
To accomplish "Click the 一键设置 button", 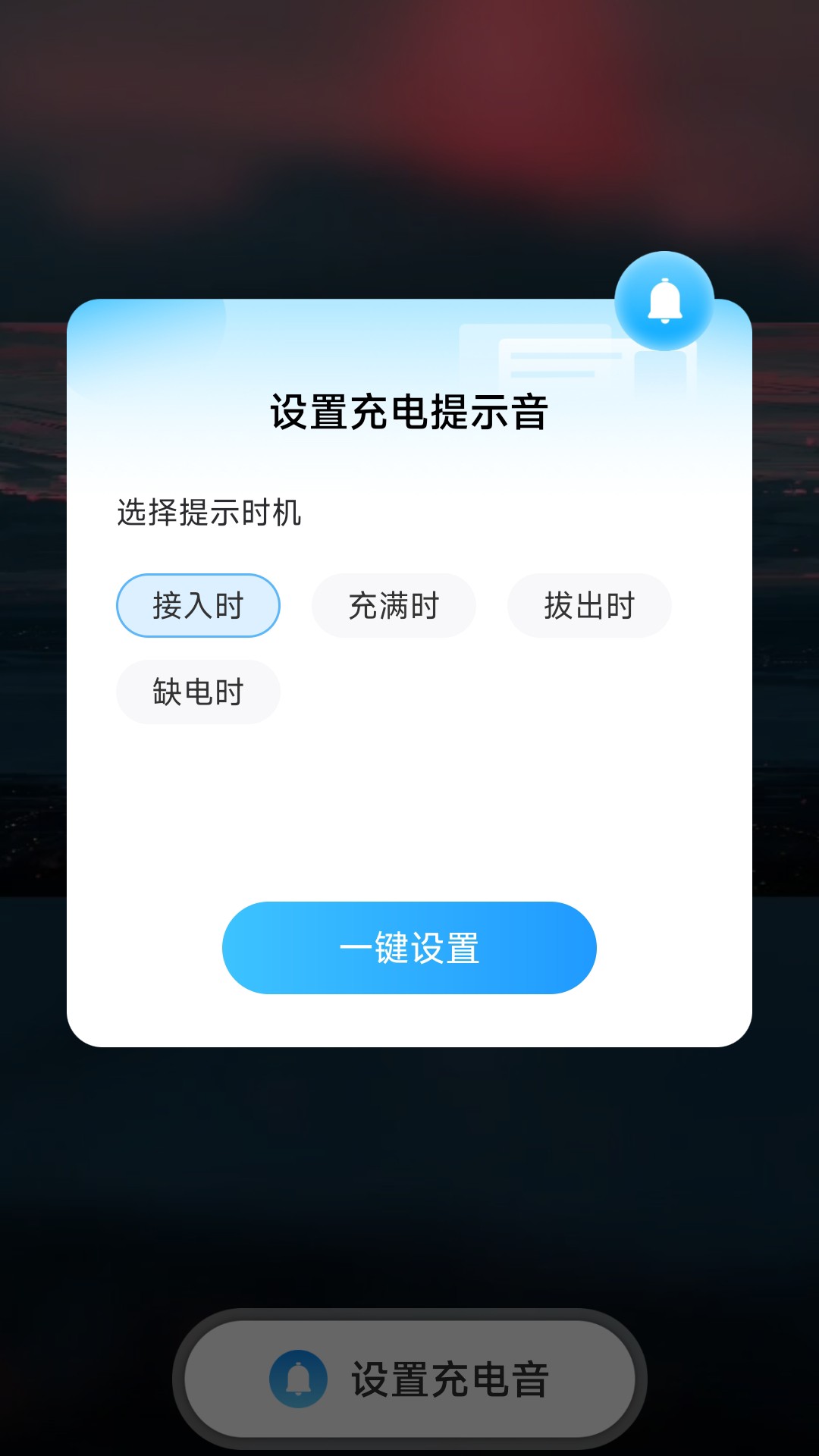I will click(x=409, y=946).
